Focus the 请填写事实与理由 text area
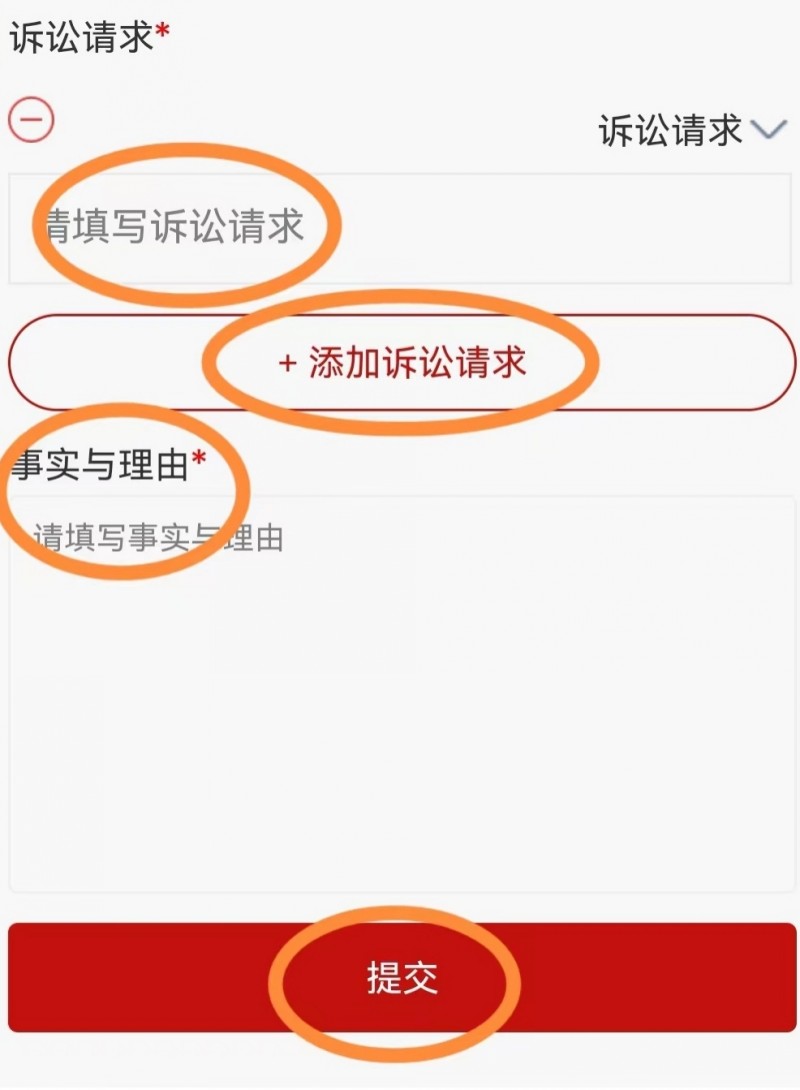This screenshot has height=1090, width=800. [400, 690]
